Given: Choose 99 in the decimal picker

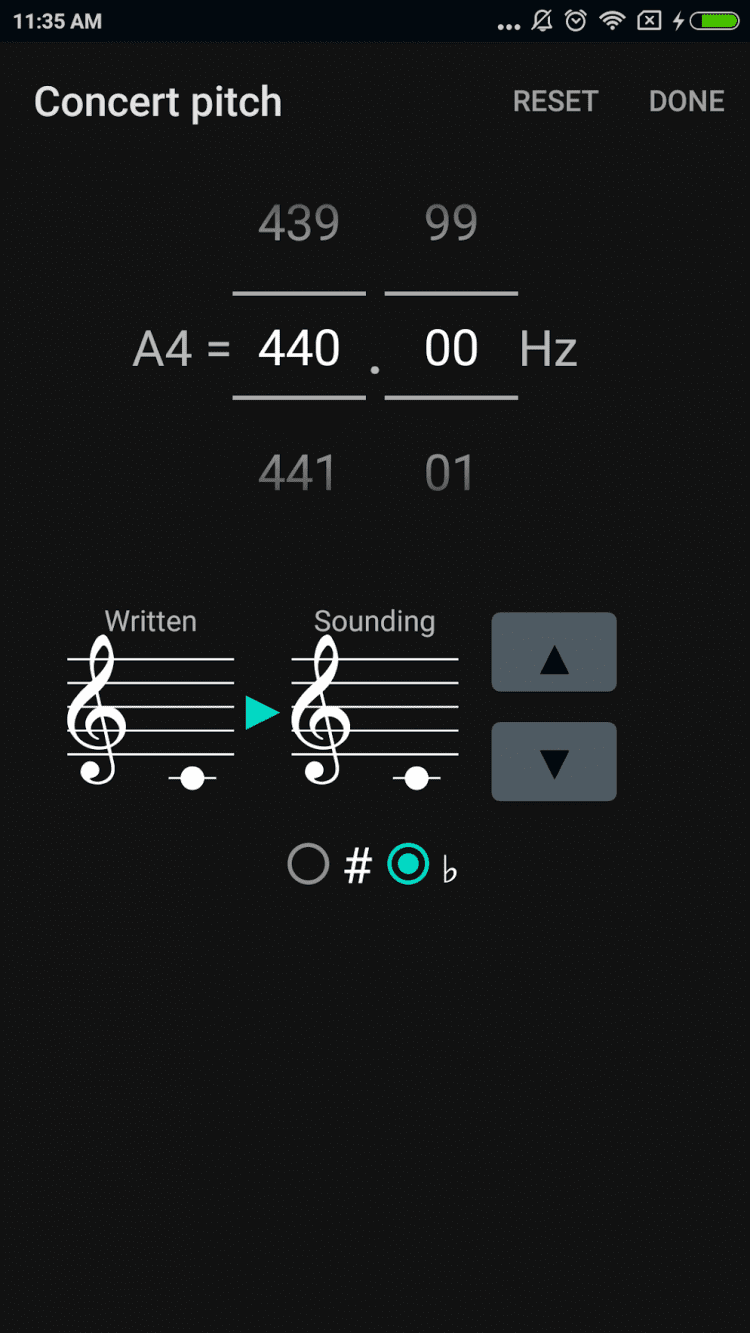Looking at the screenshot, I should [x=451, y=223].
